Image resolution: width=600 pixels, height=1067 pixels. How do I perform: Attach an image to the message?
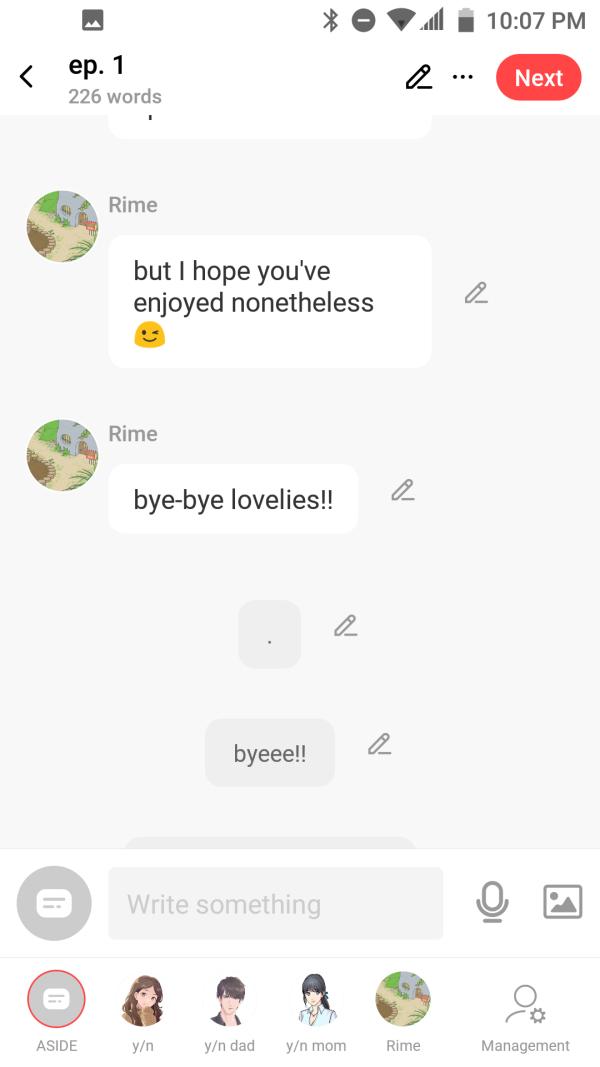pos(561,902)
